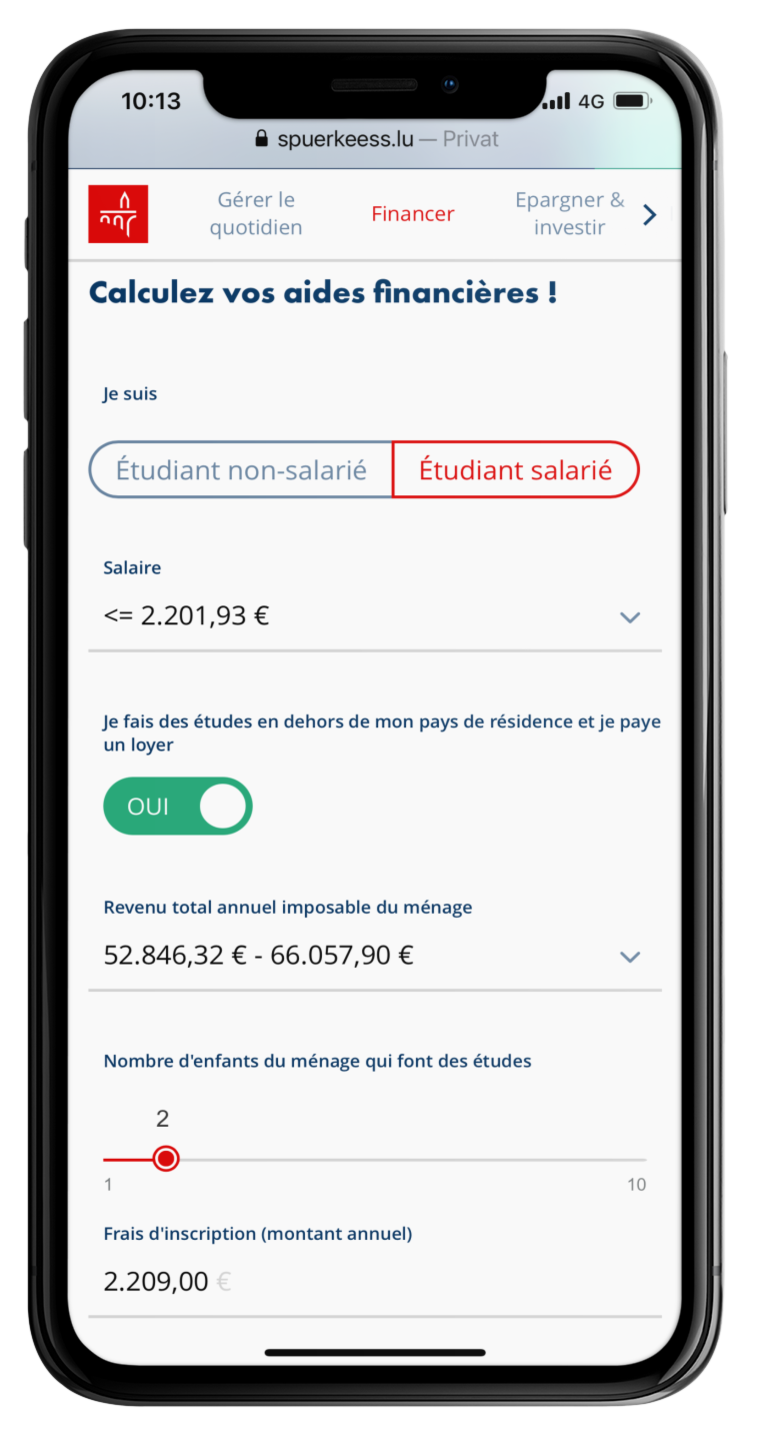This screenshot has height=1440, width=764.
Task: Edit the Frais d'inscription amount field
Action: 375,1282
